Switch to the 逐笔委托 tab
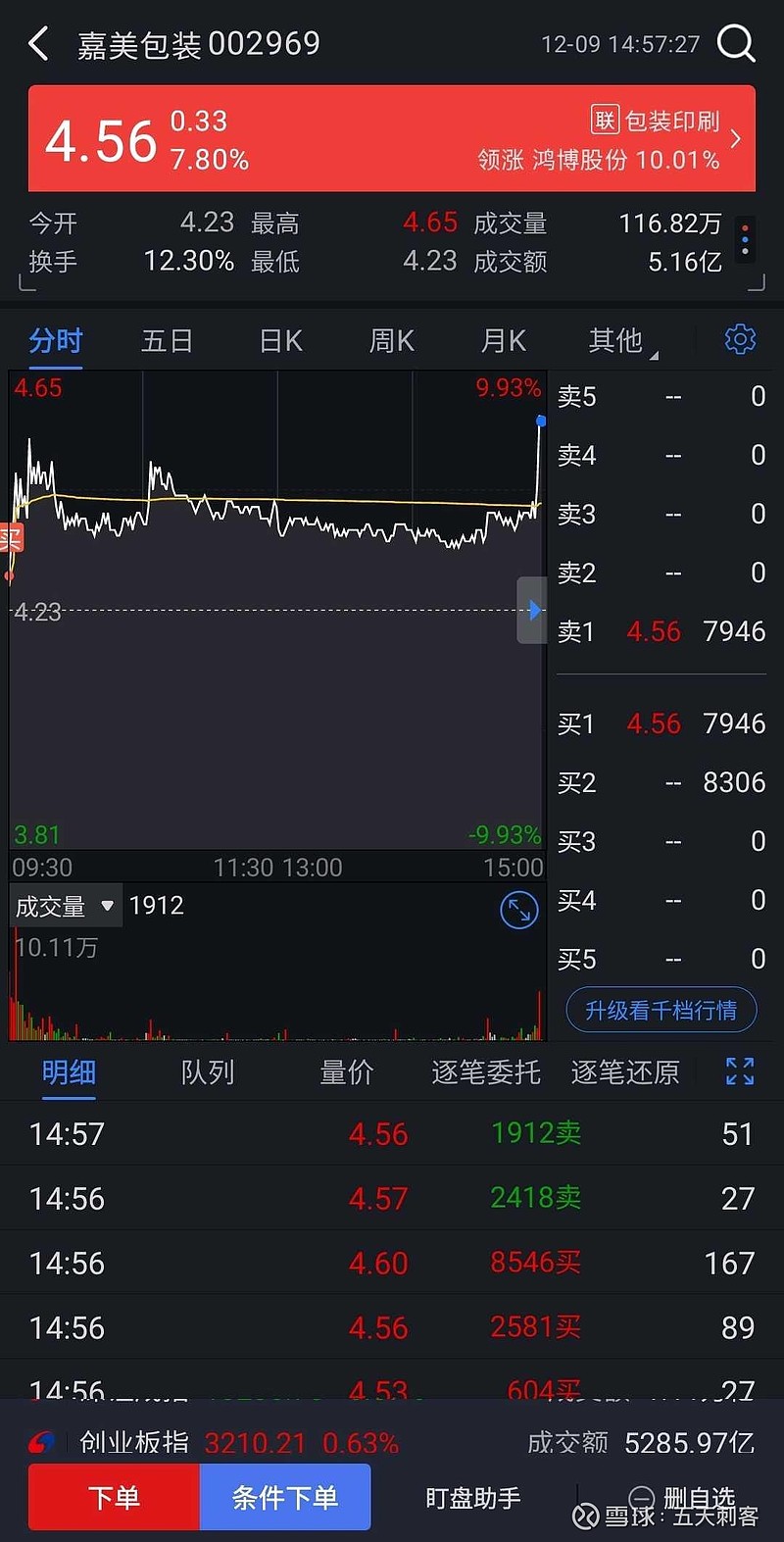 pos(486,1072)
